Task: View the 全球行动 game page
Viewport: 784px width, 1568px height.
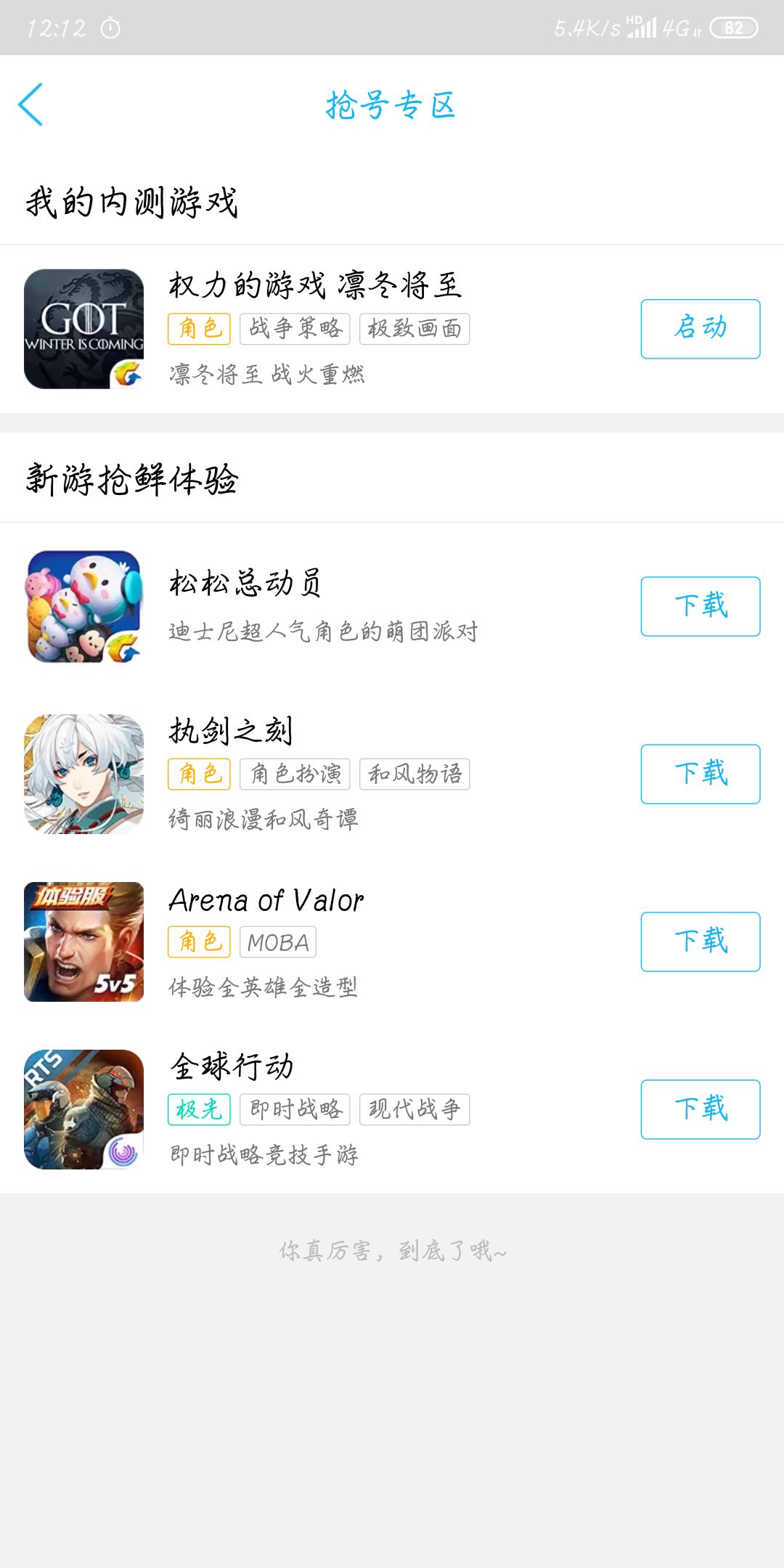Action: click(x=232, y=1066)
